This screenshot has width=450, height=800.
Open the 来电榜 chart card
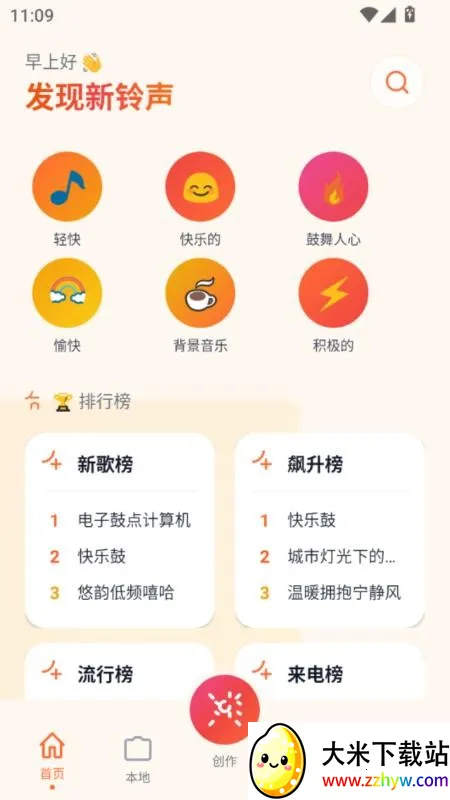(330, 671)
